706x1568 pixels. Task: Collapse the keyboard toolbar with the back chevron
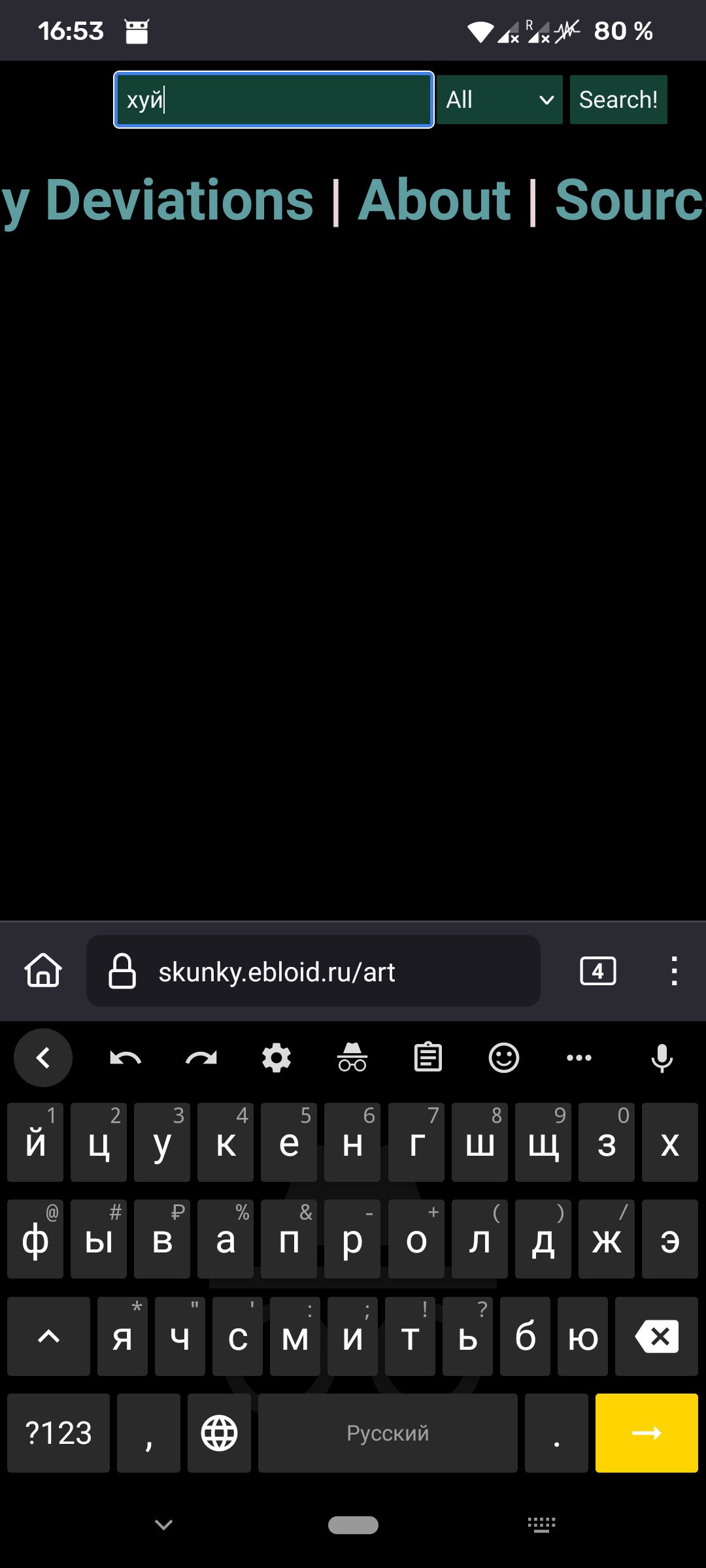pyautogui.click(x=43, y=1058)
